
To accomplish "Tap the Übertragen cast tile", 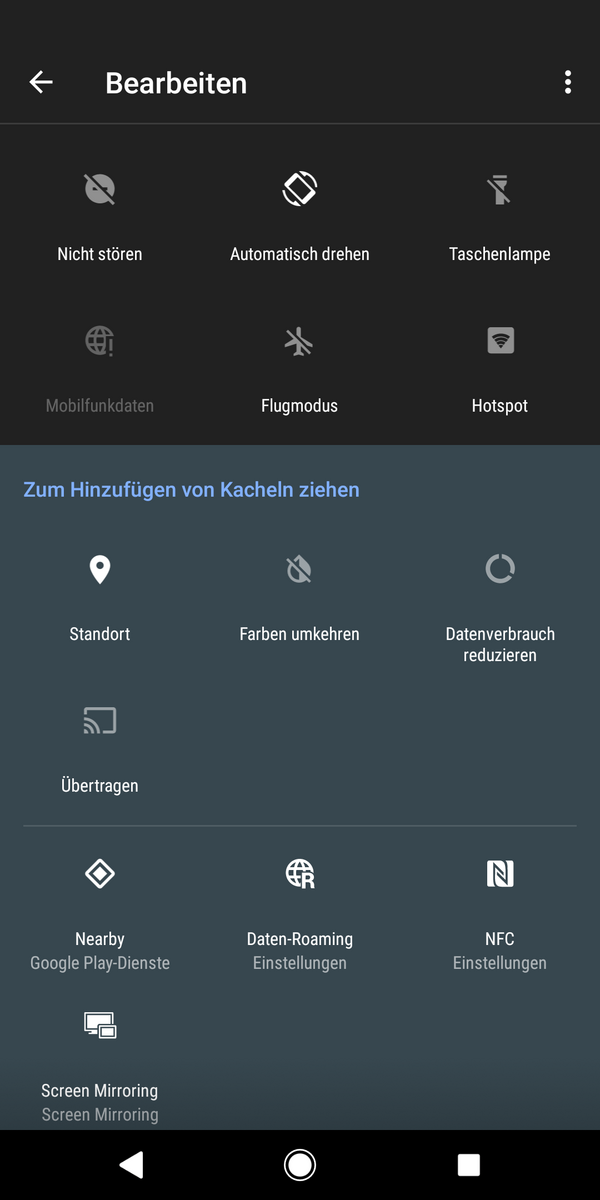I will [x=100, y=748].
